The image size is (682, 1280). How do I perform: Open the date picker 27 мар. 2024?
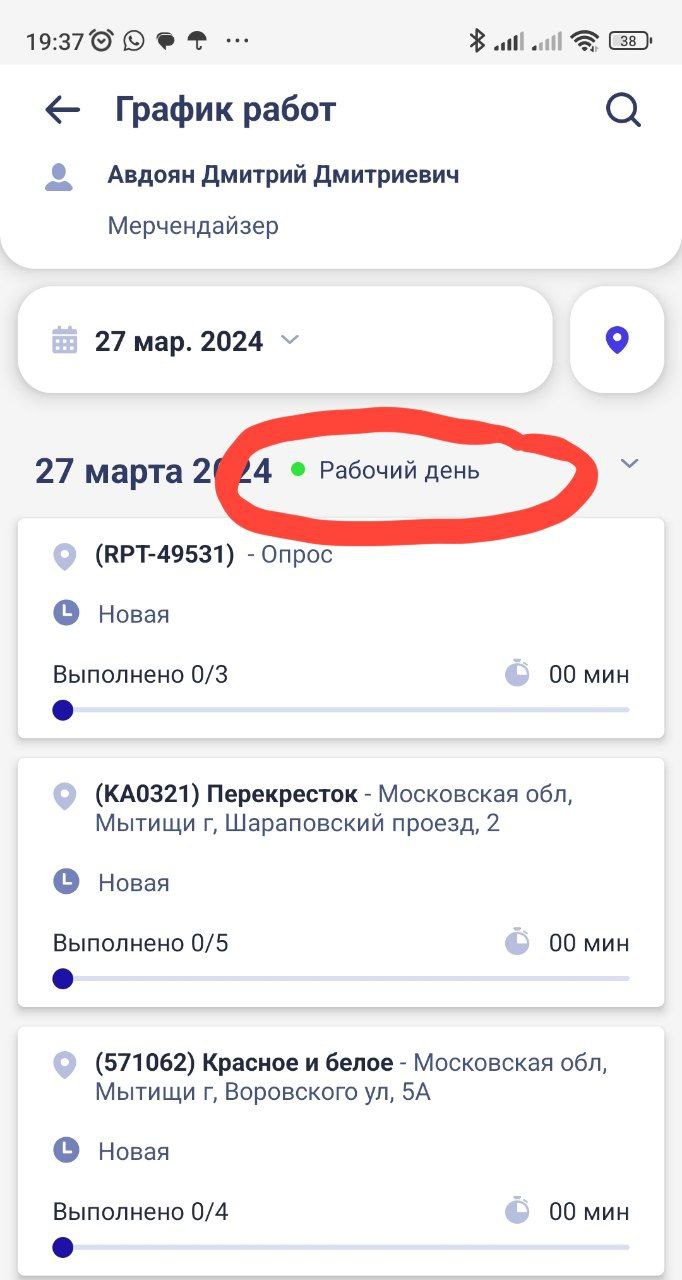pos(285,340)
